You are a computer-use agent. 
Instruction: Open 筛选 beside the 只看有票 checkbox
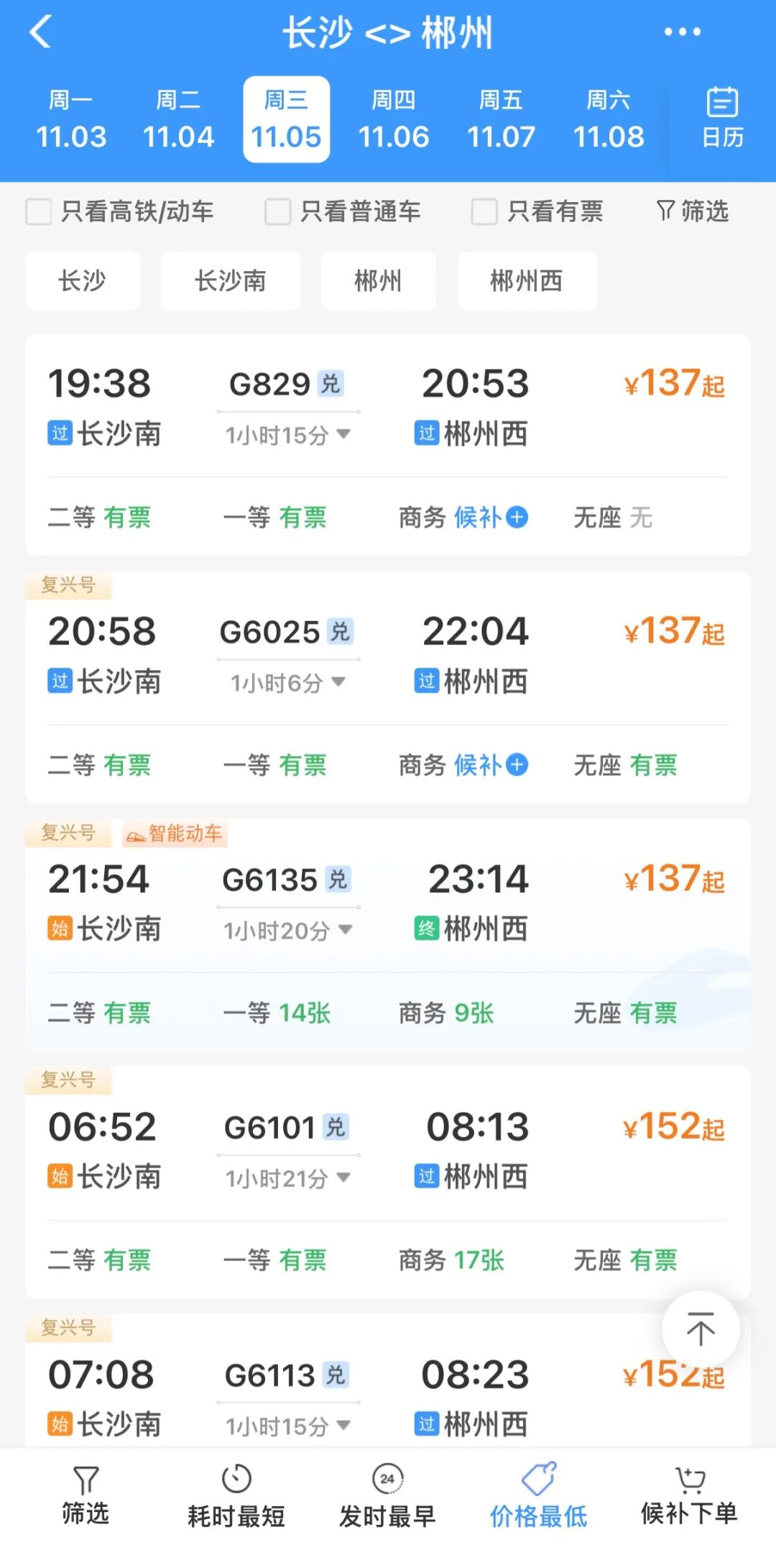tap(693, 211)
